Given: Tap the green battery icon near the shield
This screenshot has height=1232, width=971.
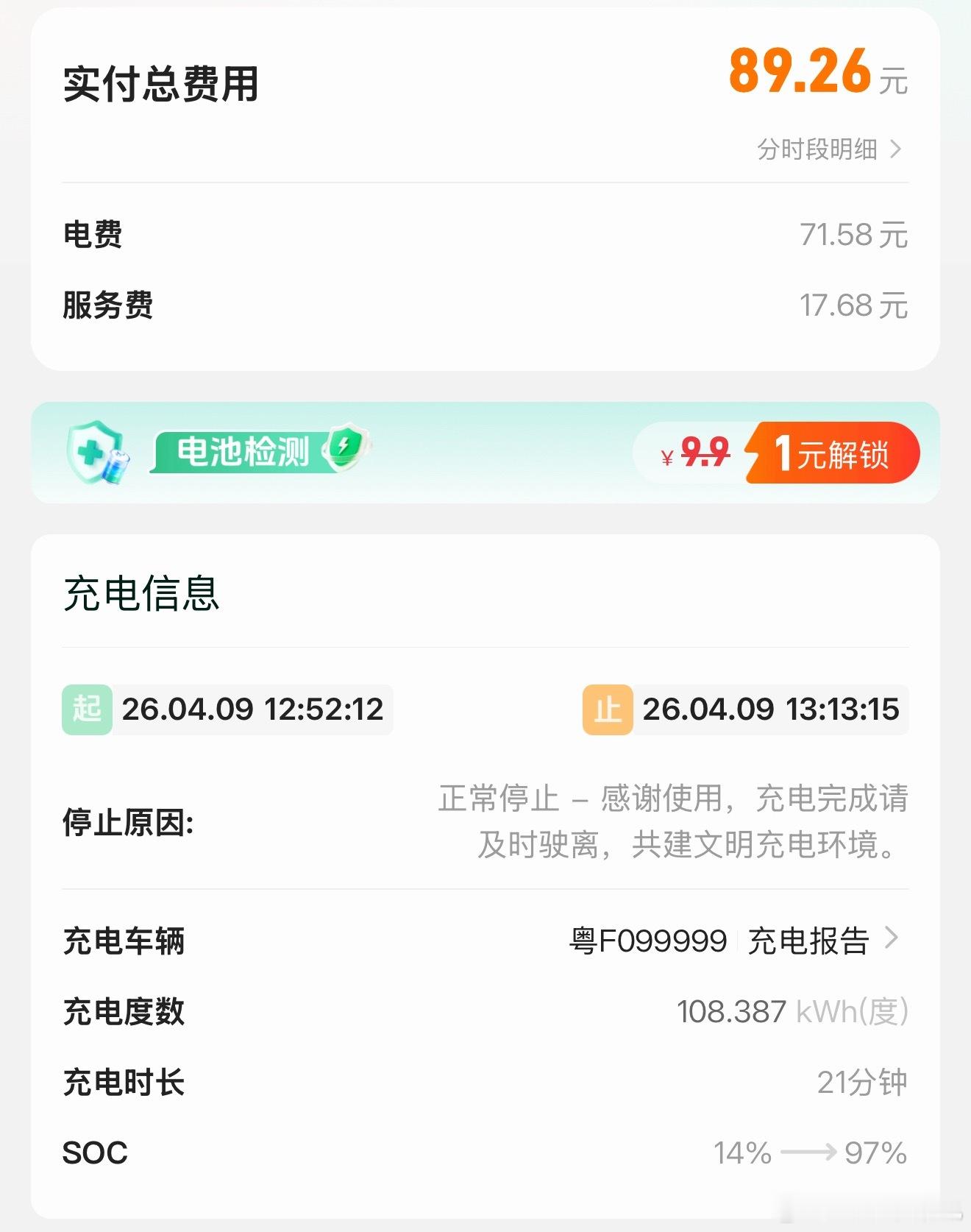Looking at the screenshot, I should pos(116,470).
